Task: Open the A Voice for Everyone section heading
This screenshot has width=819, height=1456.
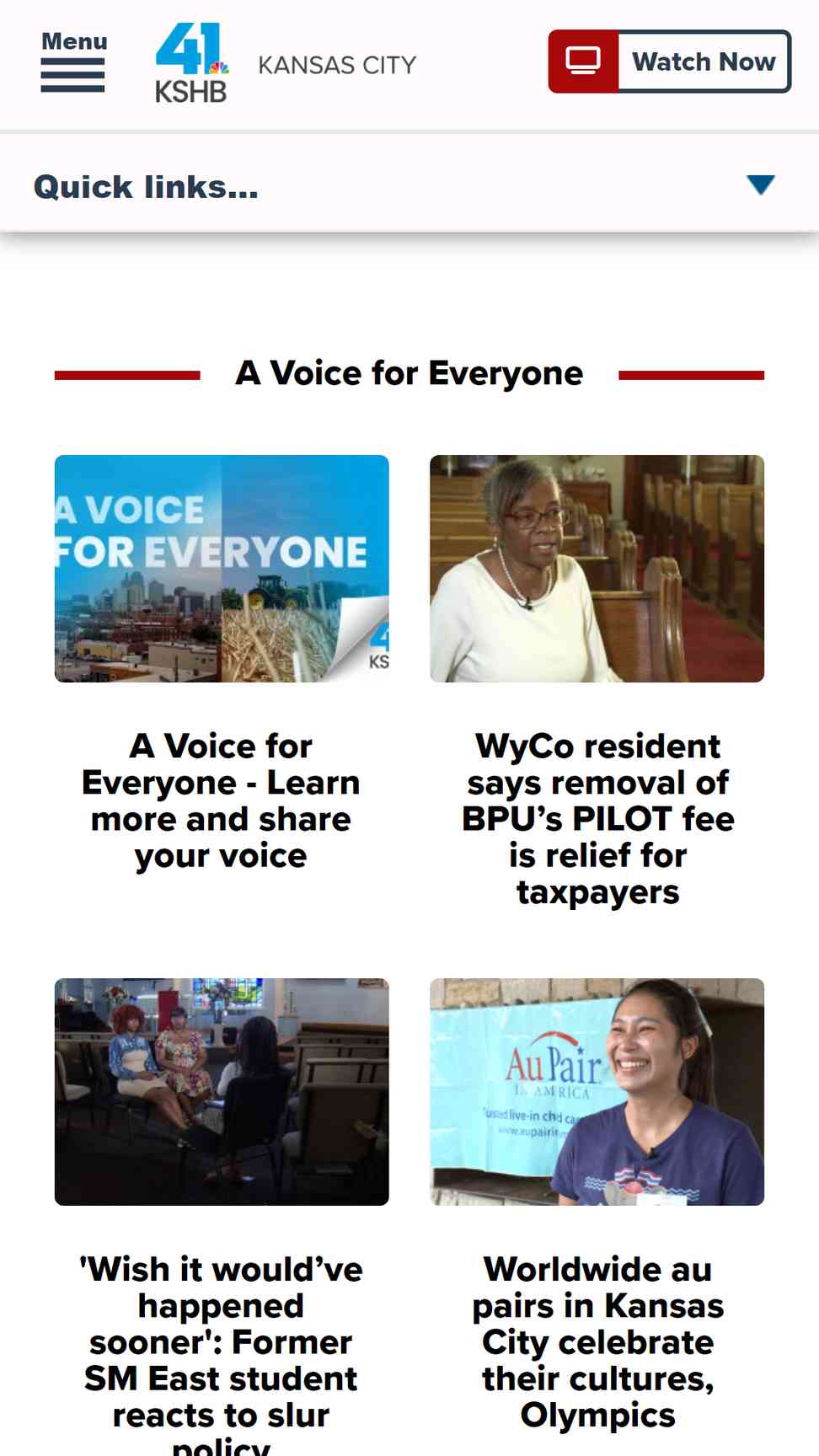Action: click(x=409, y=373)
